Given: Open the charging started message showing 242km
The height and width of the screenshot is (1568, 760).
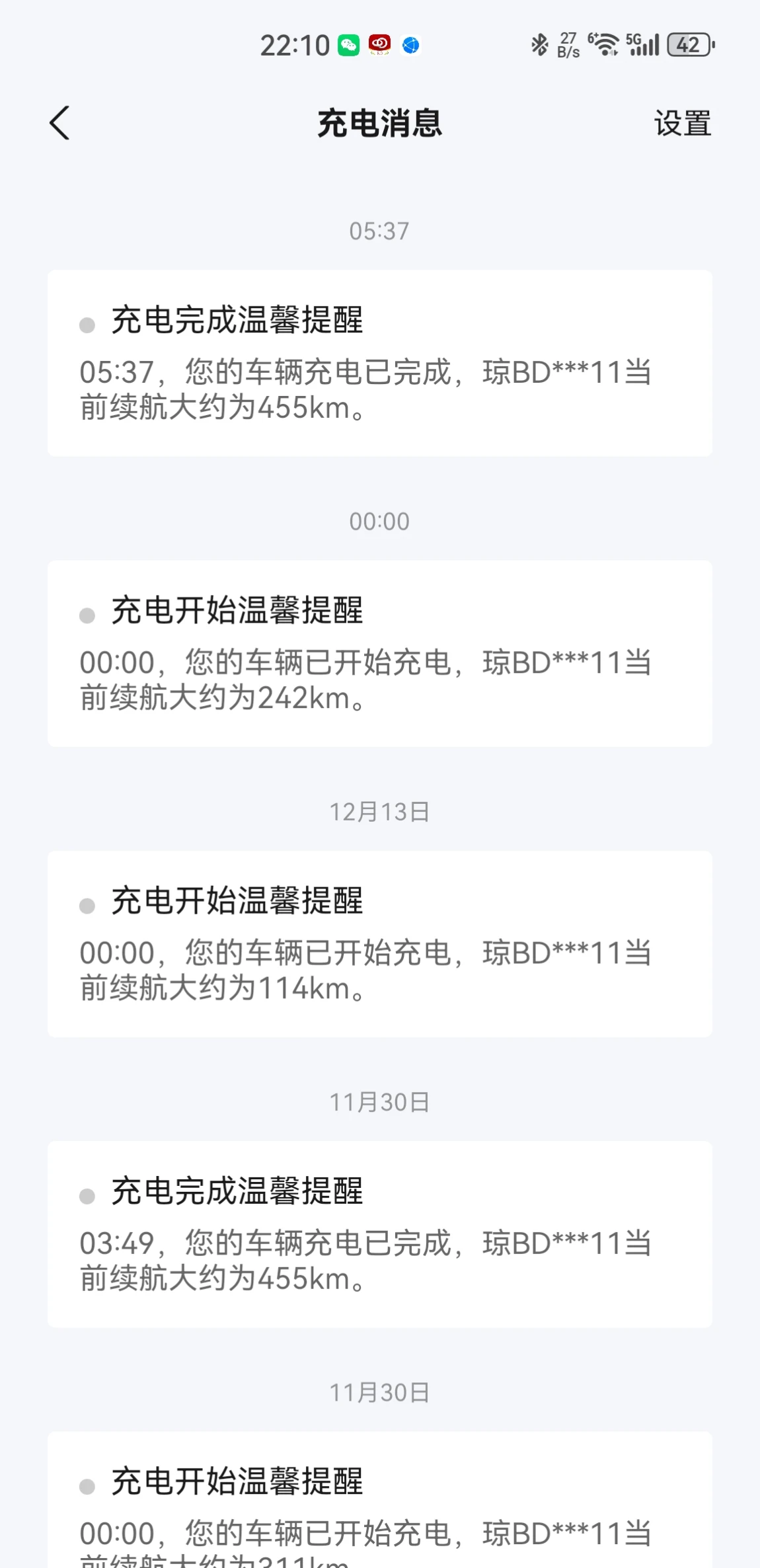Looking at the screenshot, I should [380, 654].
